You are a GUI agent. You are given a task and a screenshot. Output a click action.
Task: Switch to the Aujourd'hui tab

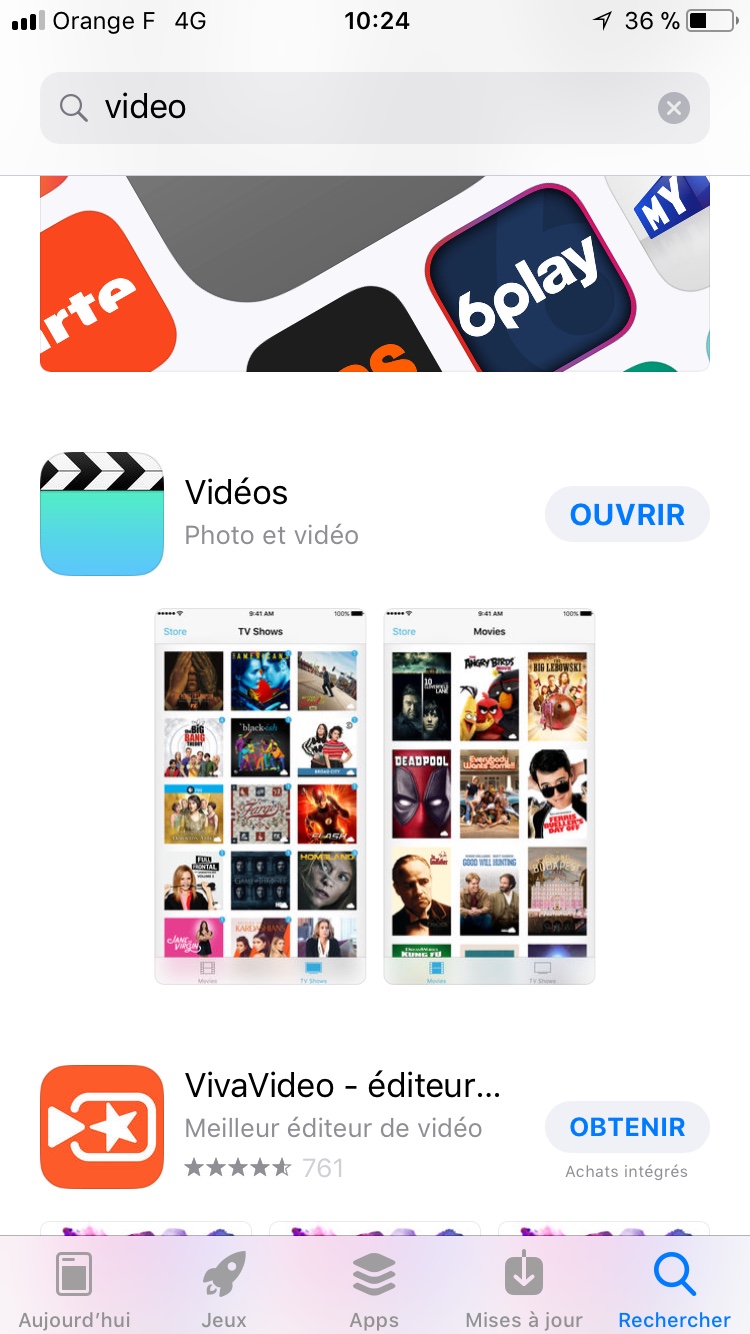pyautogui.click(x=74, y=1290)
